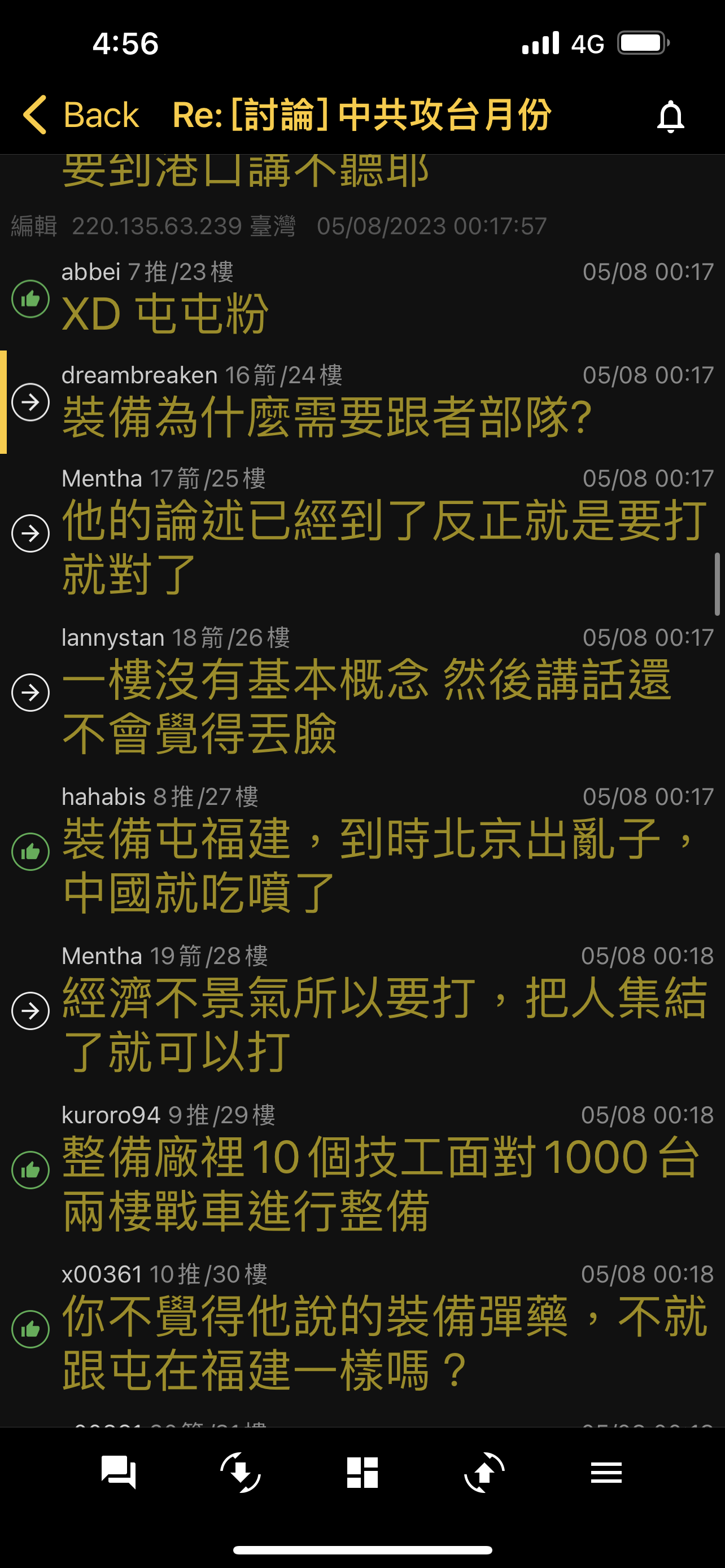
Task: Select hahabis's comment on floor 27
Action: coord(362,851)
